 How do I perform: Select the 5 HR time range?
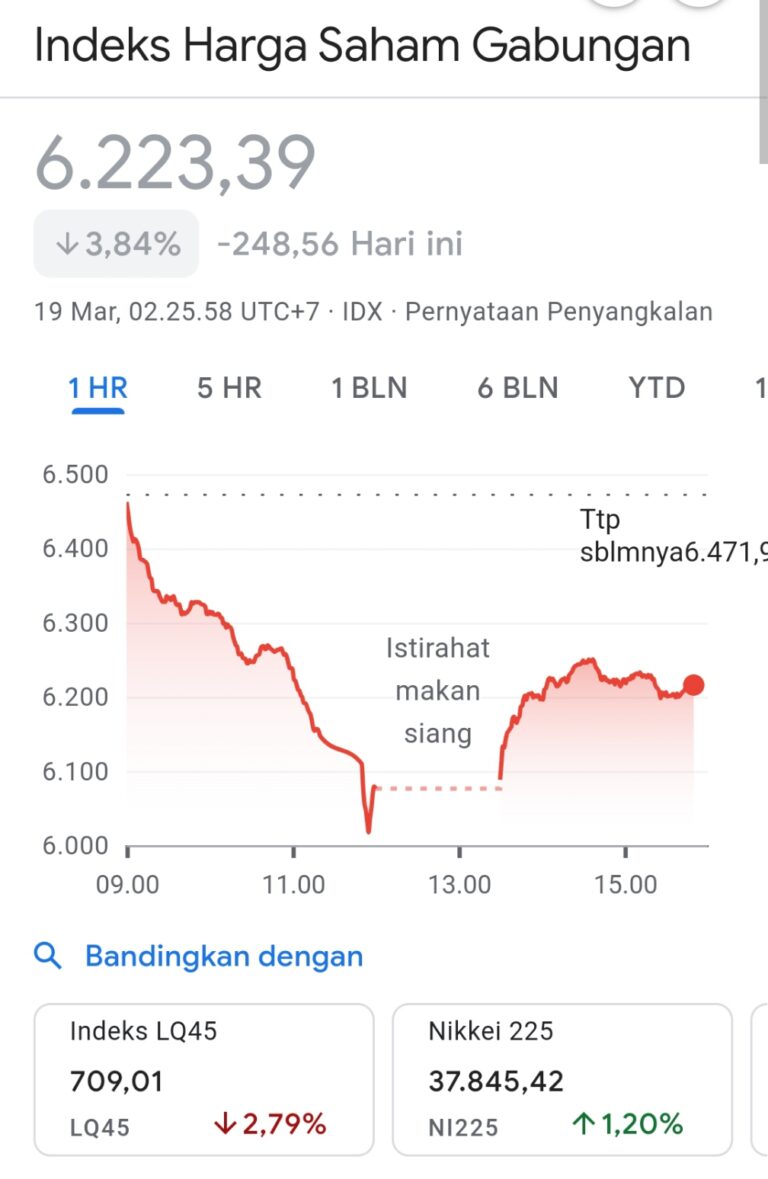tap(229, 388)
